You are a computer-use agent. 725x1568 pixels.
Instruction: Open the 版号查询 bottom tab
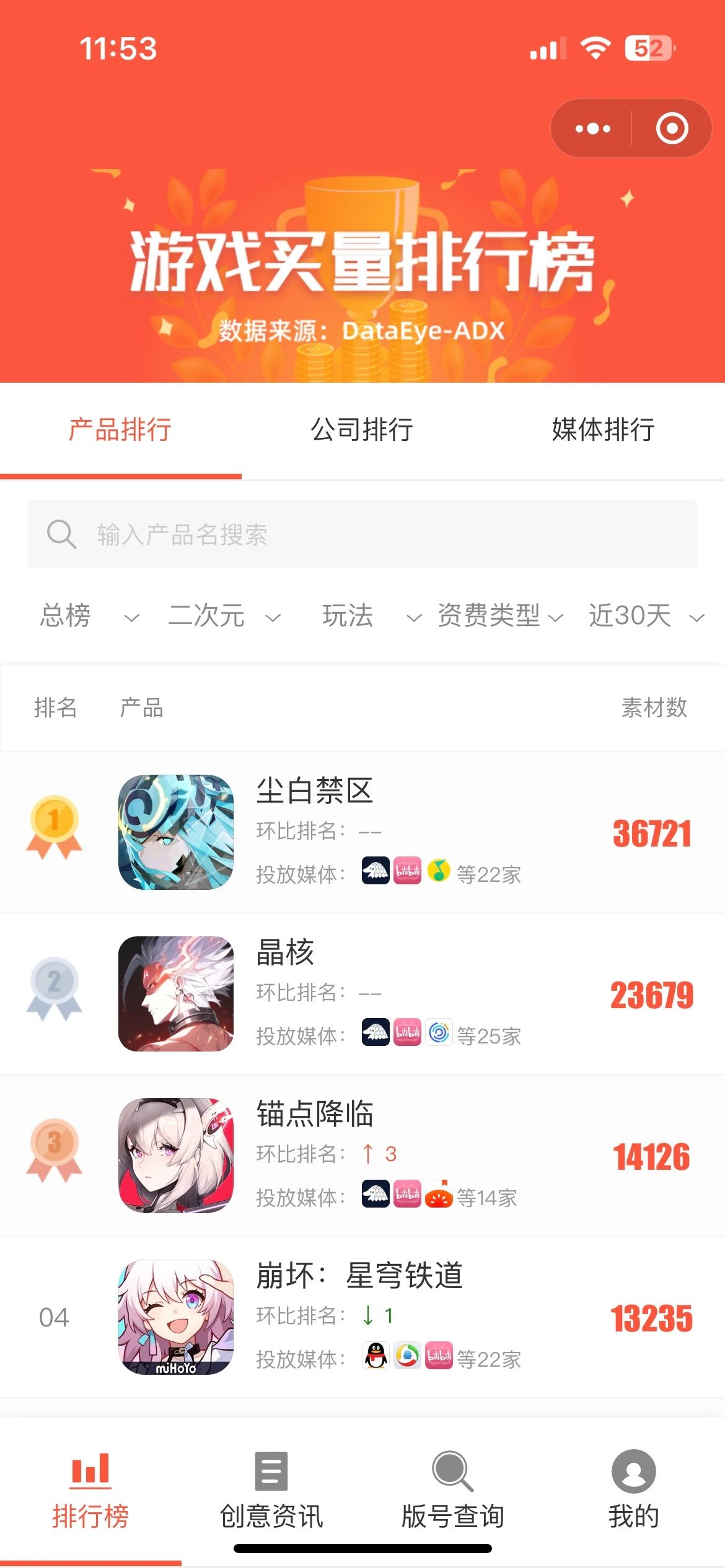click(453, 1490)
